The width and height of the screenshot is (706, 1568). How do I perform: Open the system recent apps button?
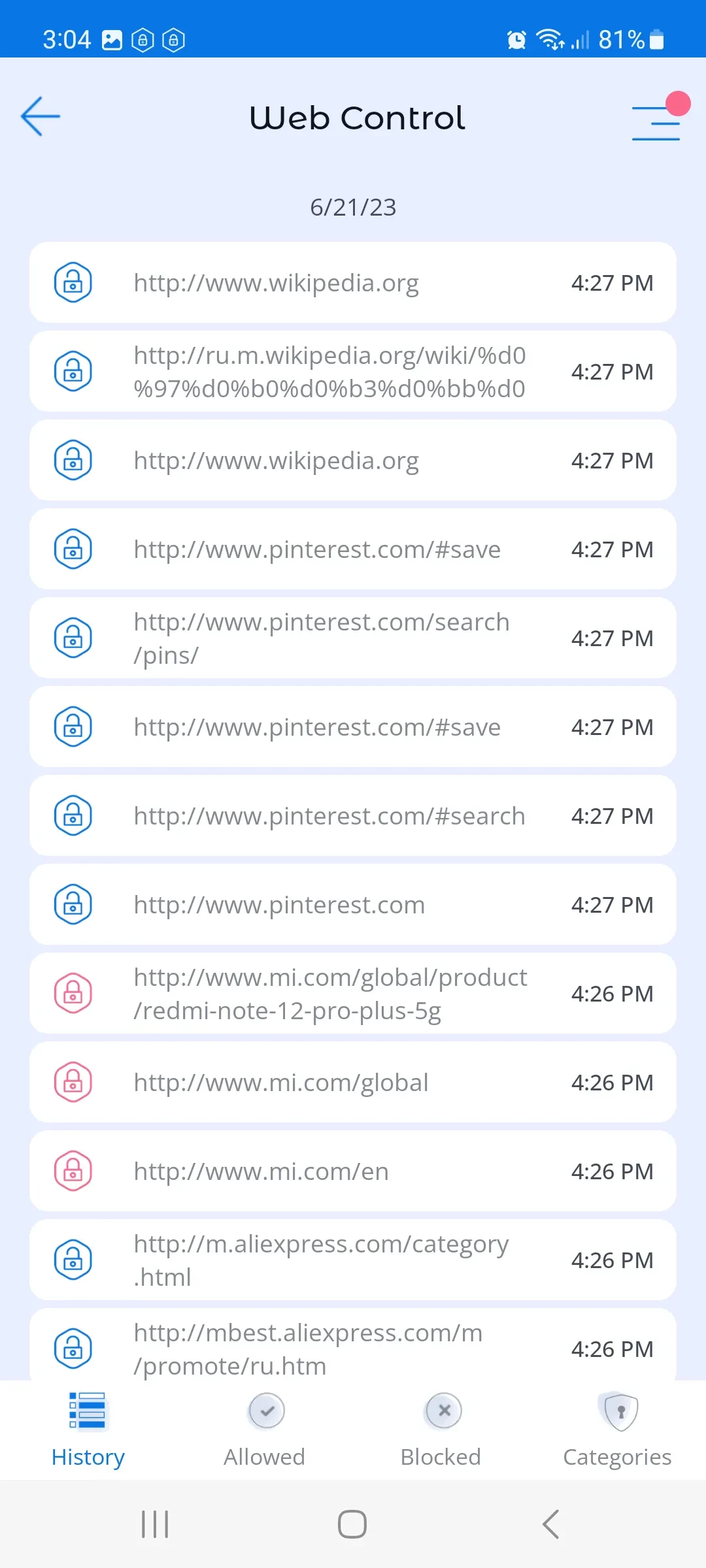[x=155, y=1524]
